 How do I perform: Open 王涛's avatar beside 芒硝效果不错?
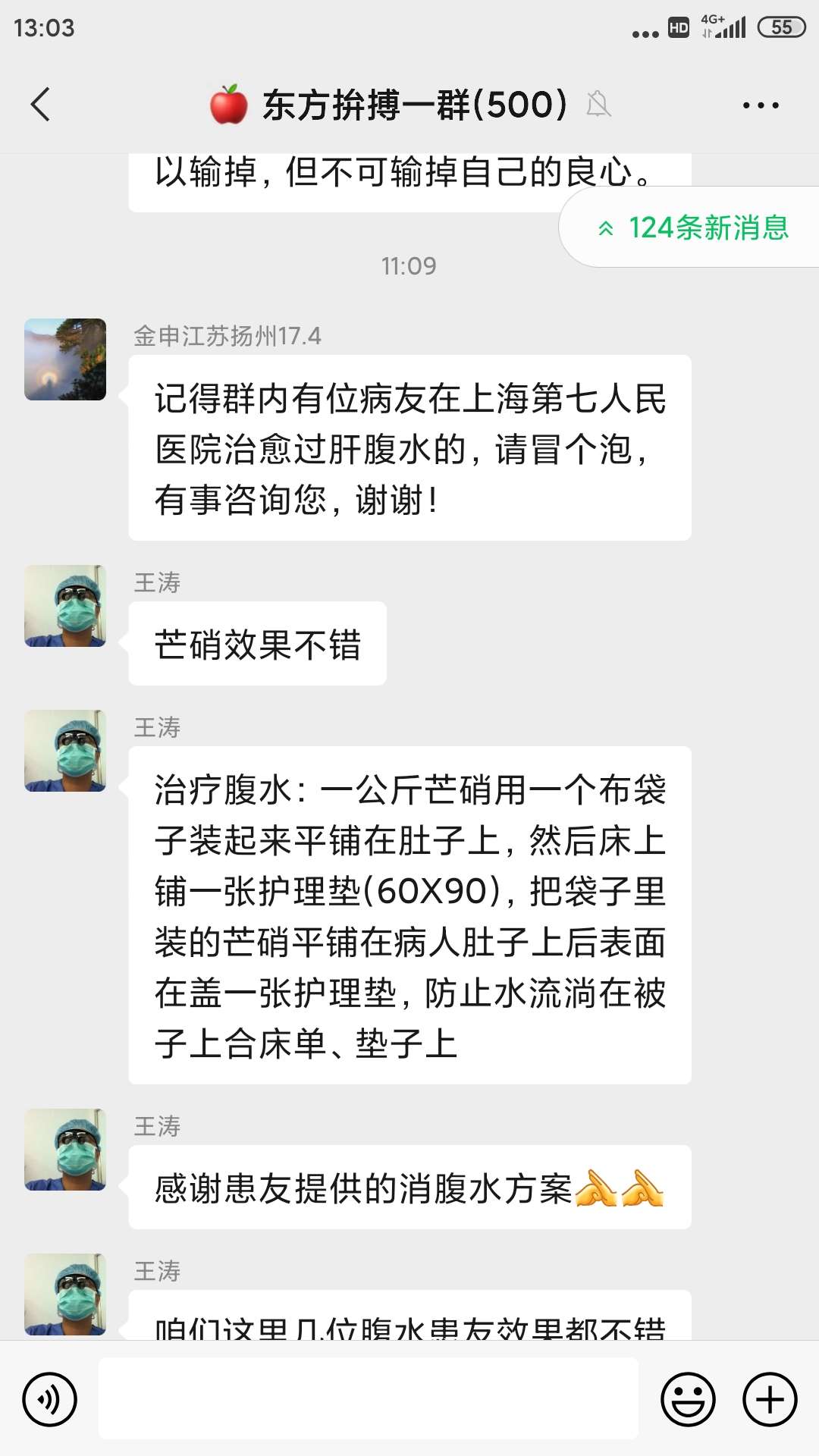65,606
